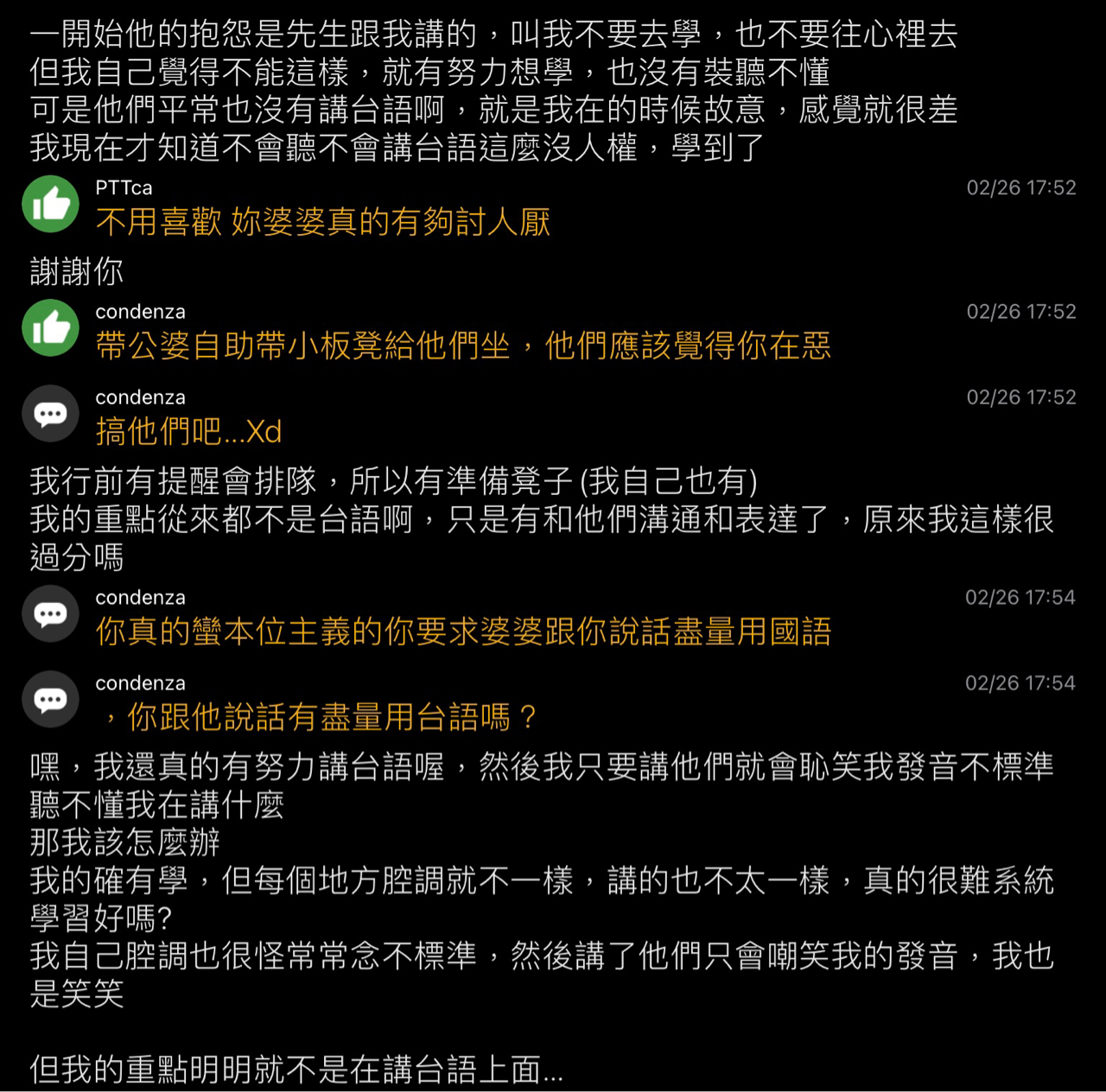Select condenza's comment 搞他們吧...Xd
The width and height of the screenshot is (1106, 1092).
[188, 431]
